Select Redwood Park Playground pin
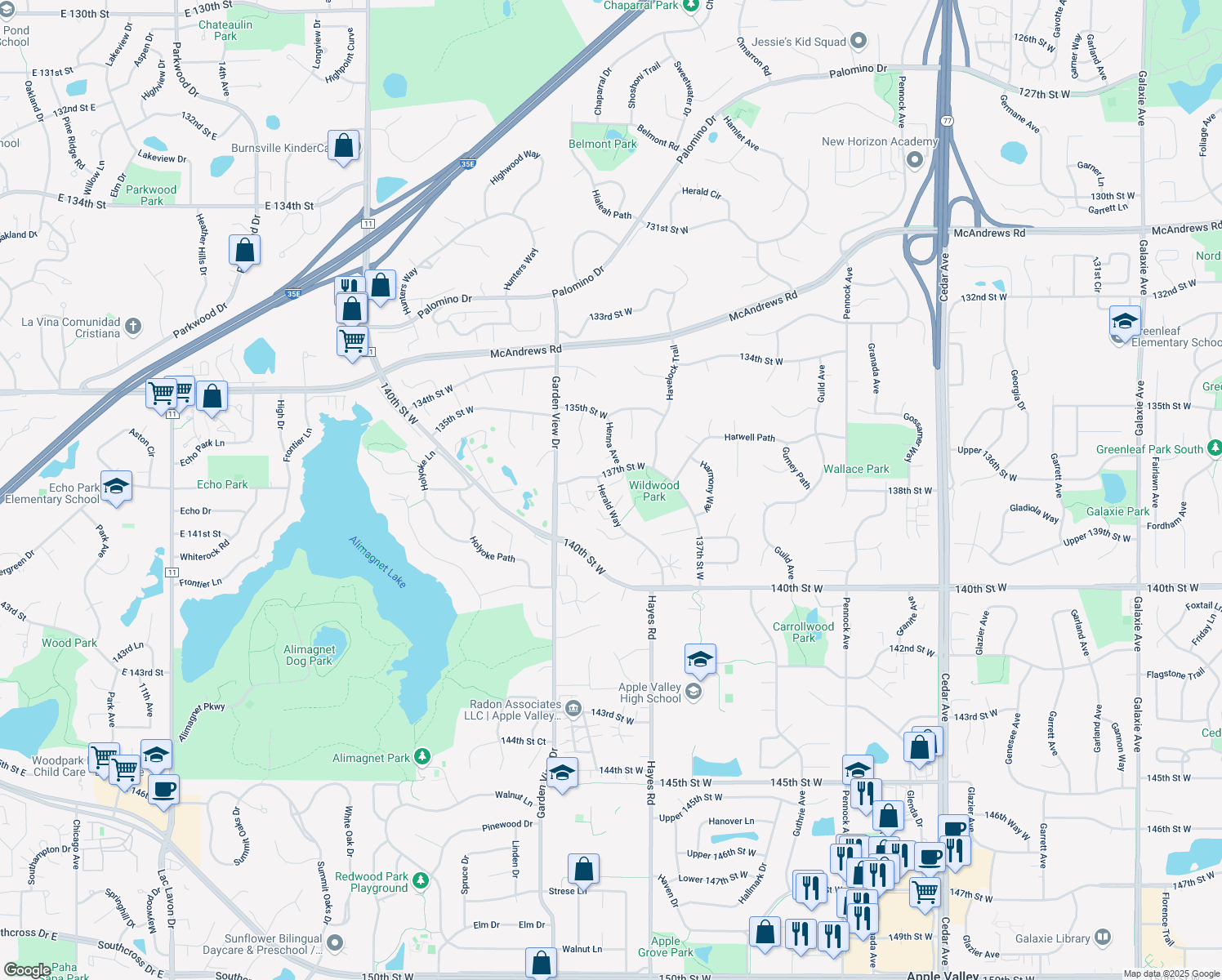The width and height of the screenshot is (1222, 980). click(421, 880)
